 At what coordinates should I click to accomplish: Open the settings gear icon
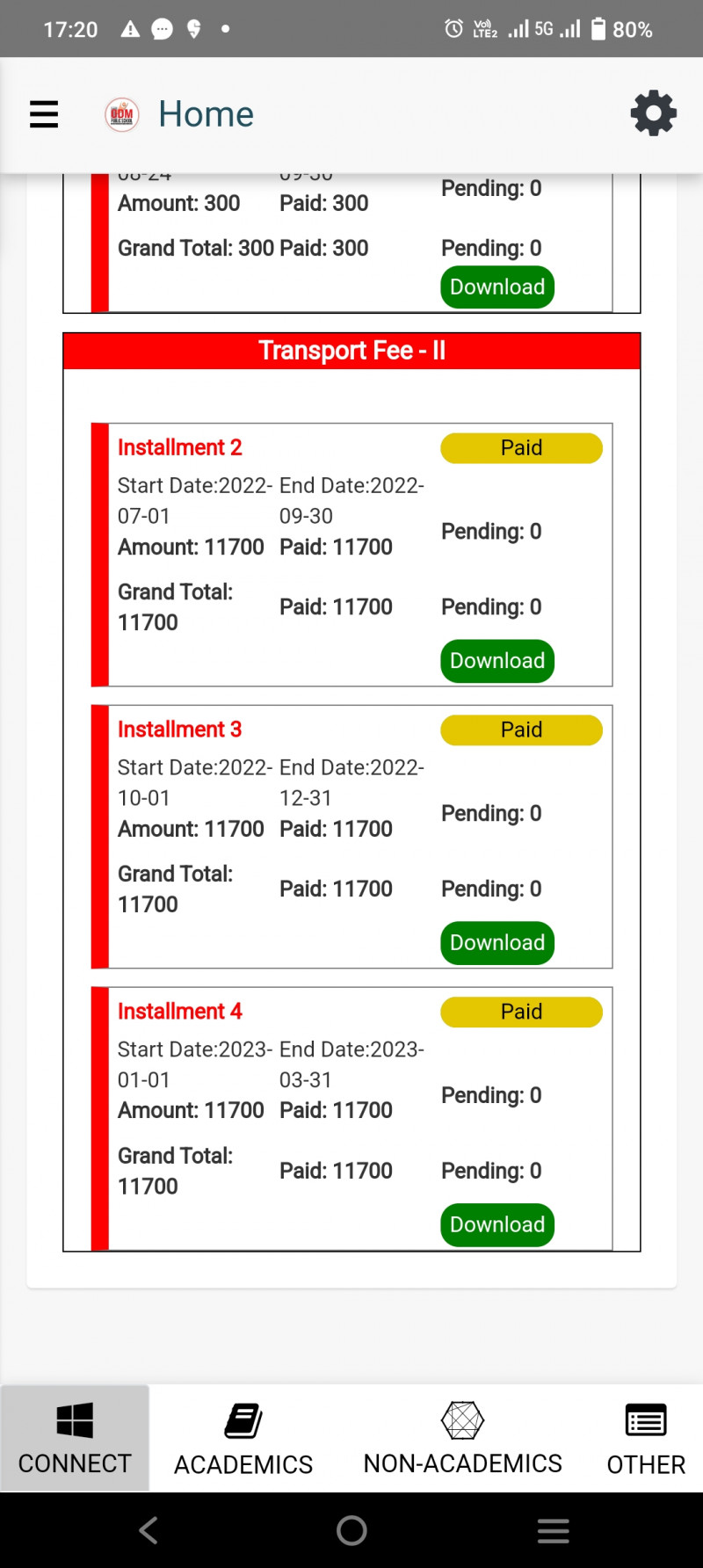pyautogui.click(x=653, y=113)
